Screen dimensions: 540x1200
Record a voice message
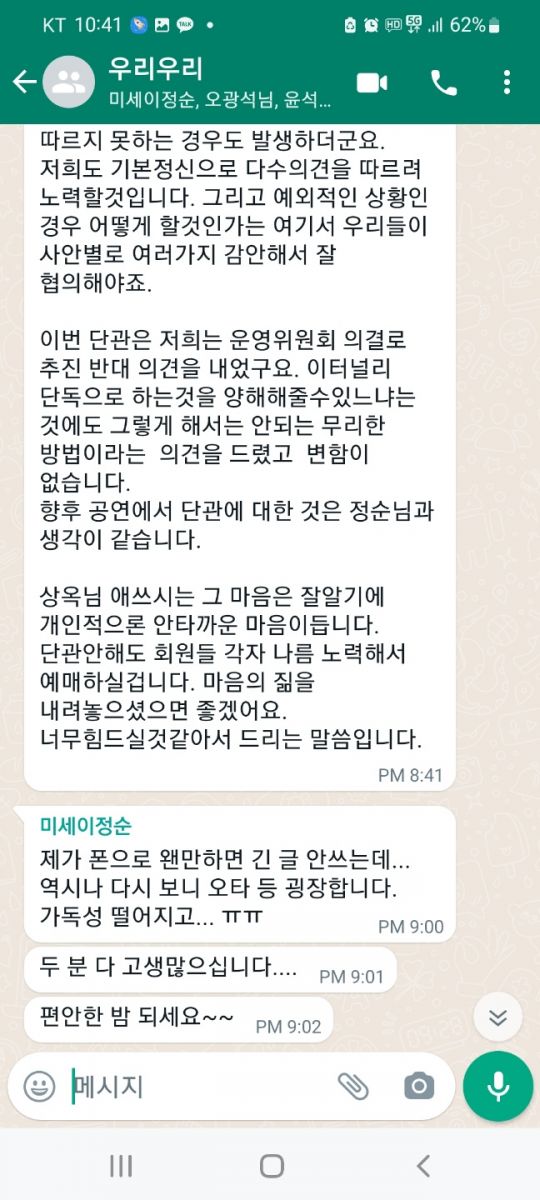tap(498, 1086)
